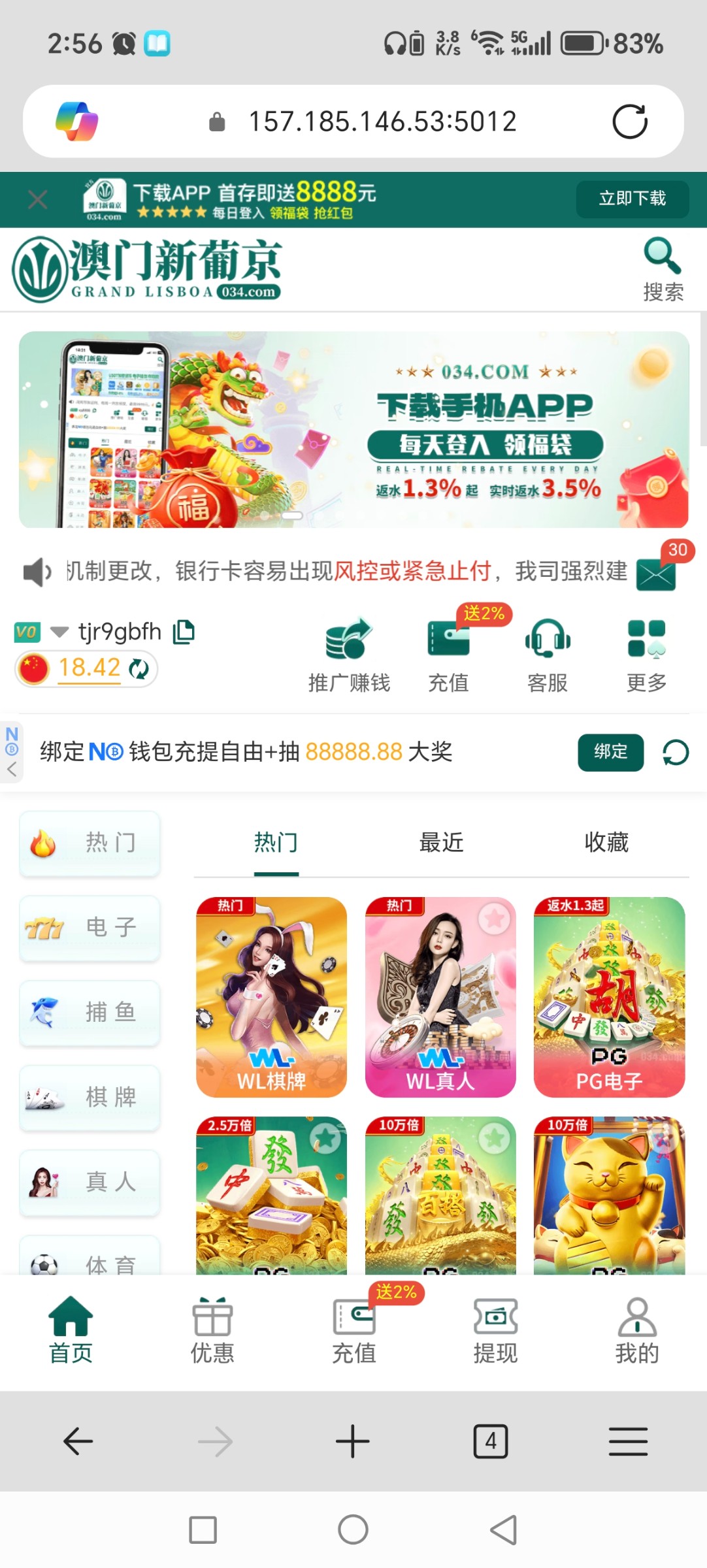Switch to the 收藏 favorites tab
Viewport: 707px width, 1568px height.
(606, 843)
